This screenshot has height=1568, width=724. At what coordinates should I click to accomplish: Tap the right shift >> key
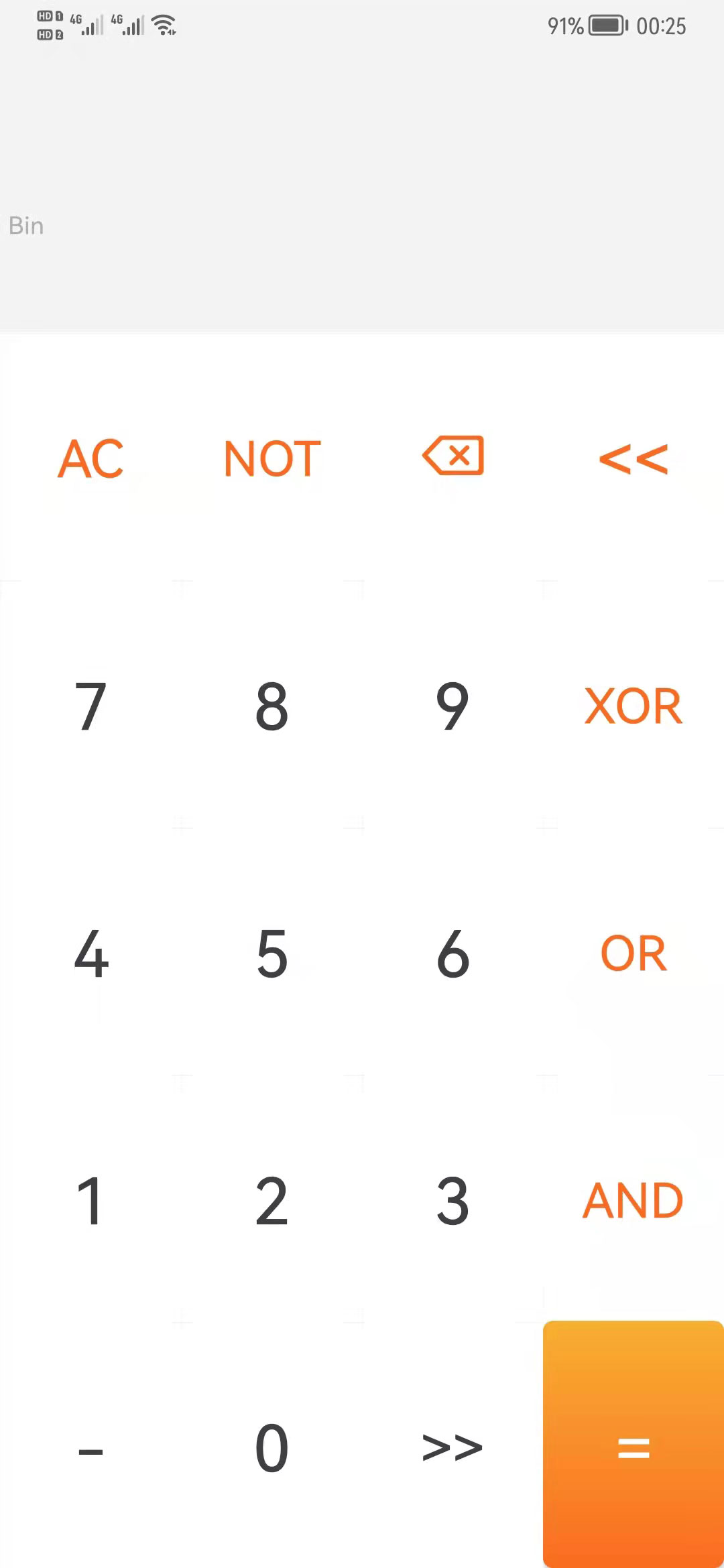[452, 1447]
